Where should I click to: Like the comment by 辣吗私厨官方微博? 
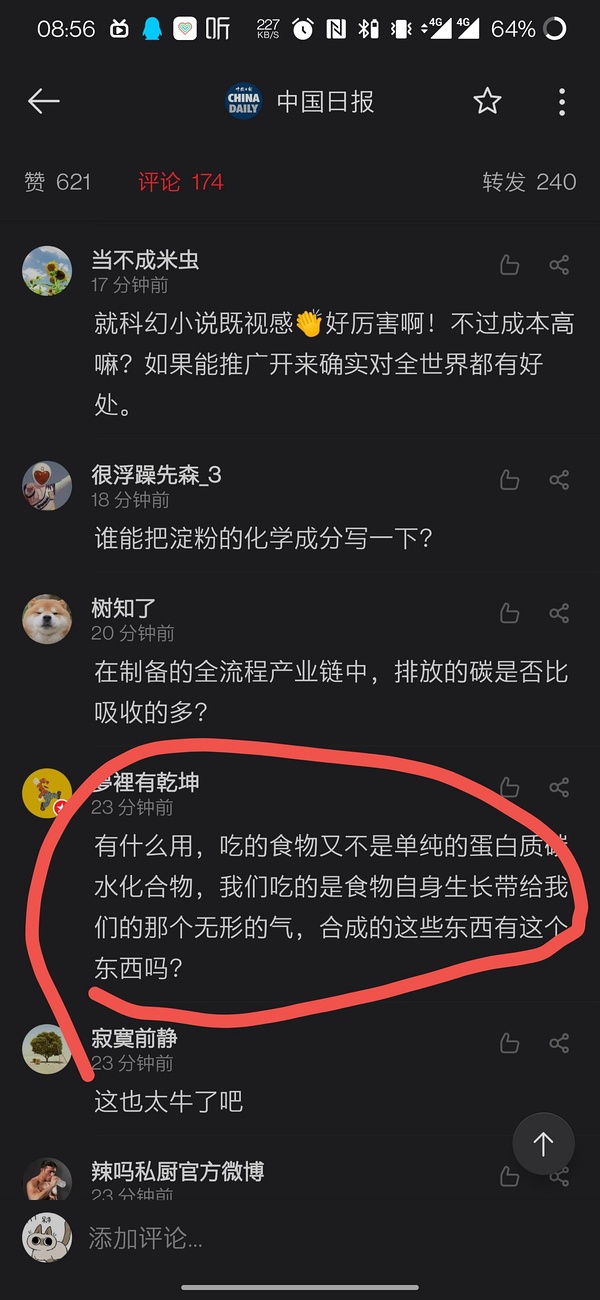tap(510, 1176)
